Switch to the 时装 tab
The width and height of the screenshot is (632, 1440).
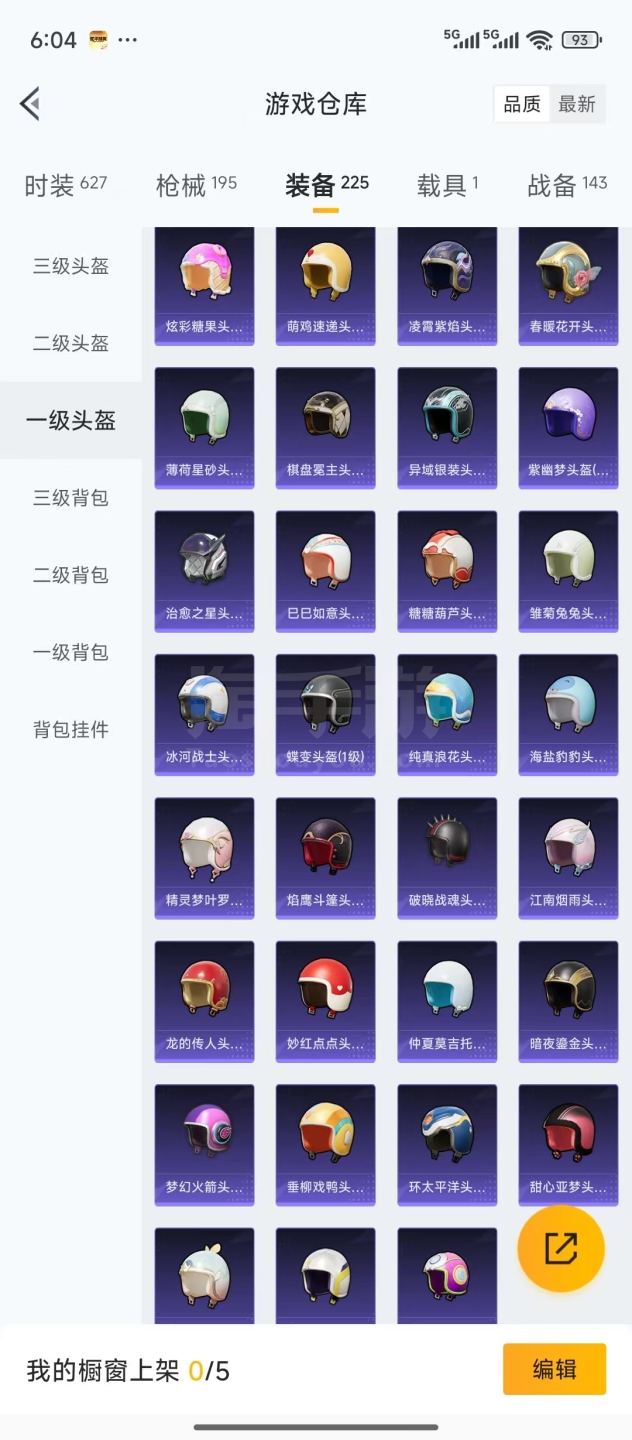pyautogui.click(x=65, y=185)
